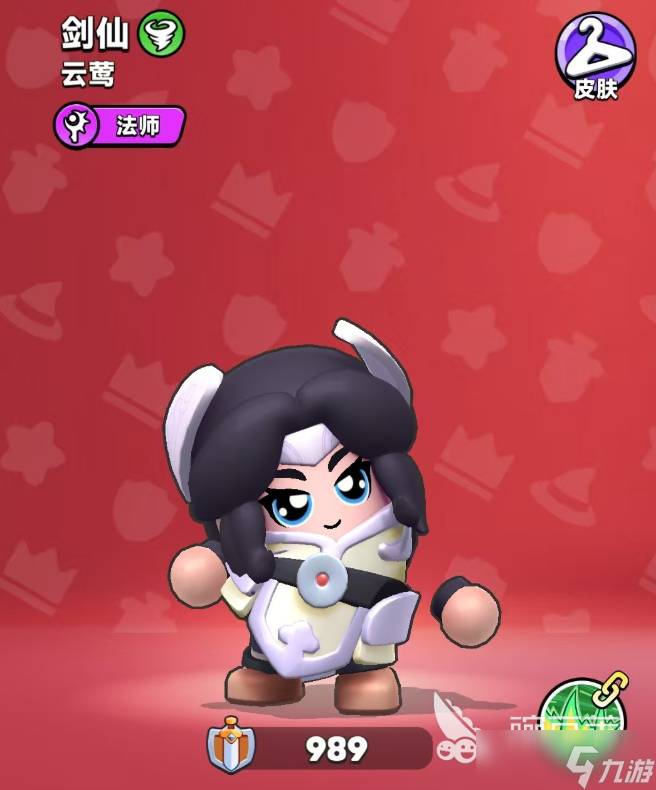This screenshot has height=790, width=656.
Task: Tap the 法师 class badge
Action: (121, 128)
